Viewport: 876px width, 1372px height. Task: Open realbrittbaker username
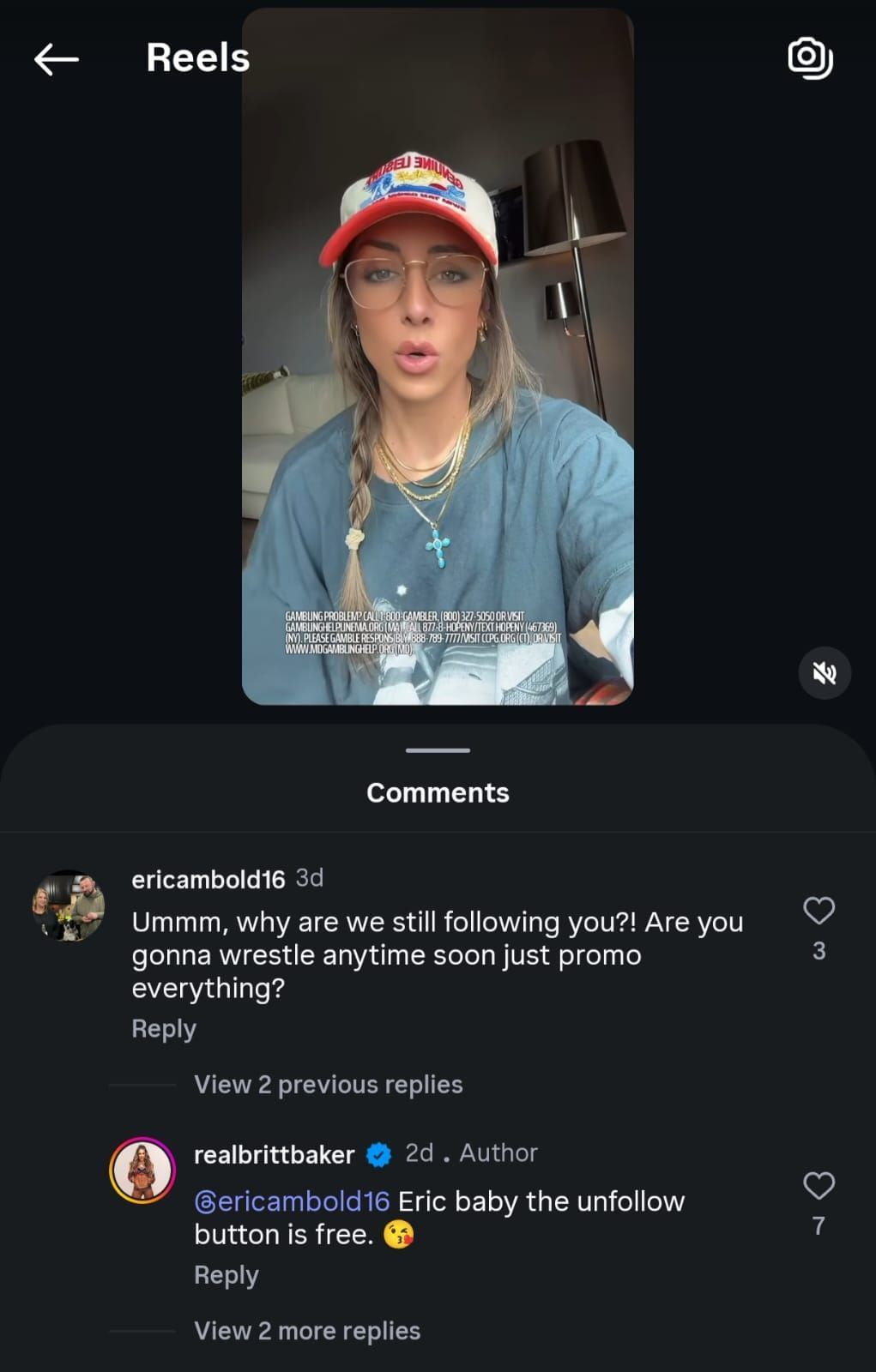(274, 1155)
